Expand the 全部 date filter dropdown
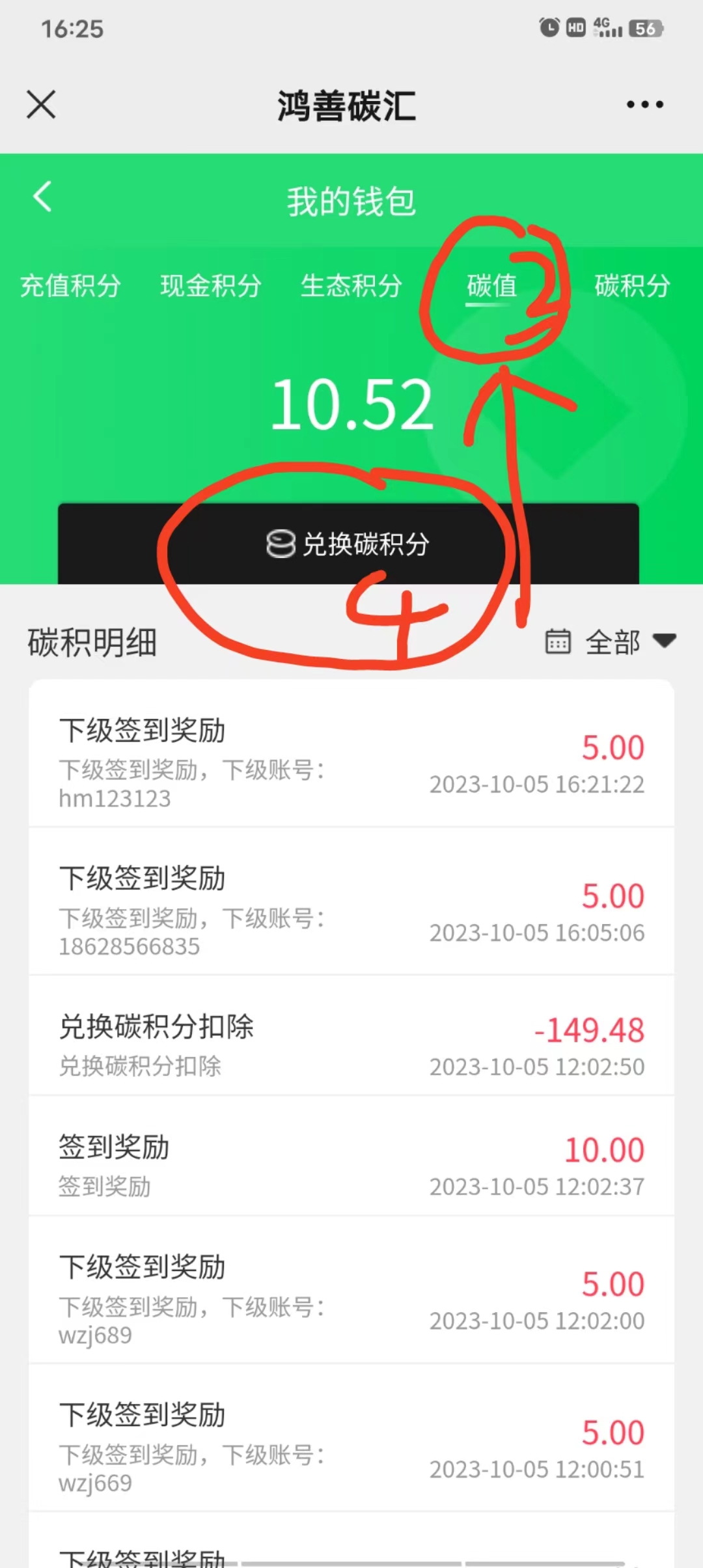The height and width of the screenshot is (1568, 703). 625,641
